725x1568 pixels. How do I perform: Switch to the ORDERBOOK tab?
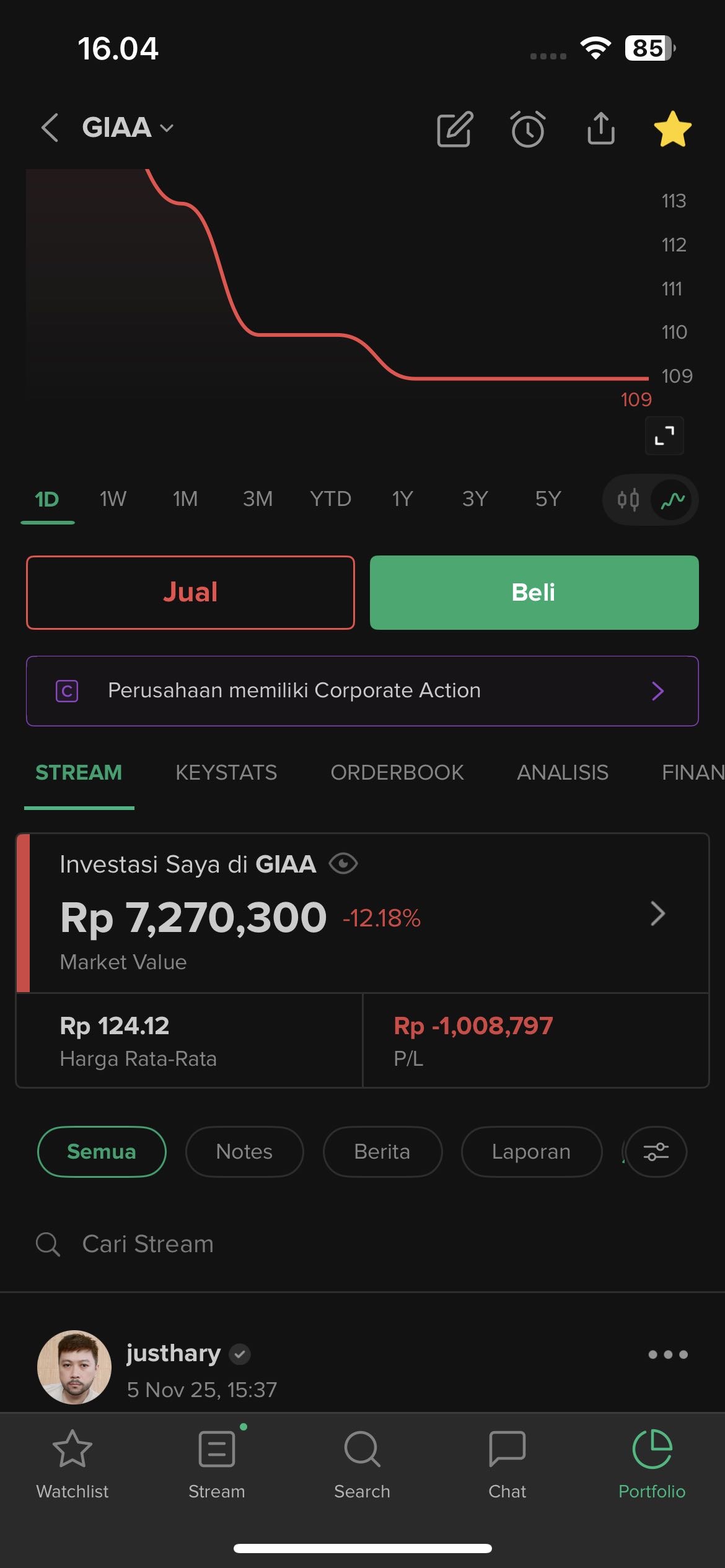(397, 773)
